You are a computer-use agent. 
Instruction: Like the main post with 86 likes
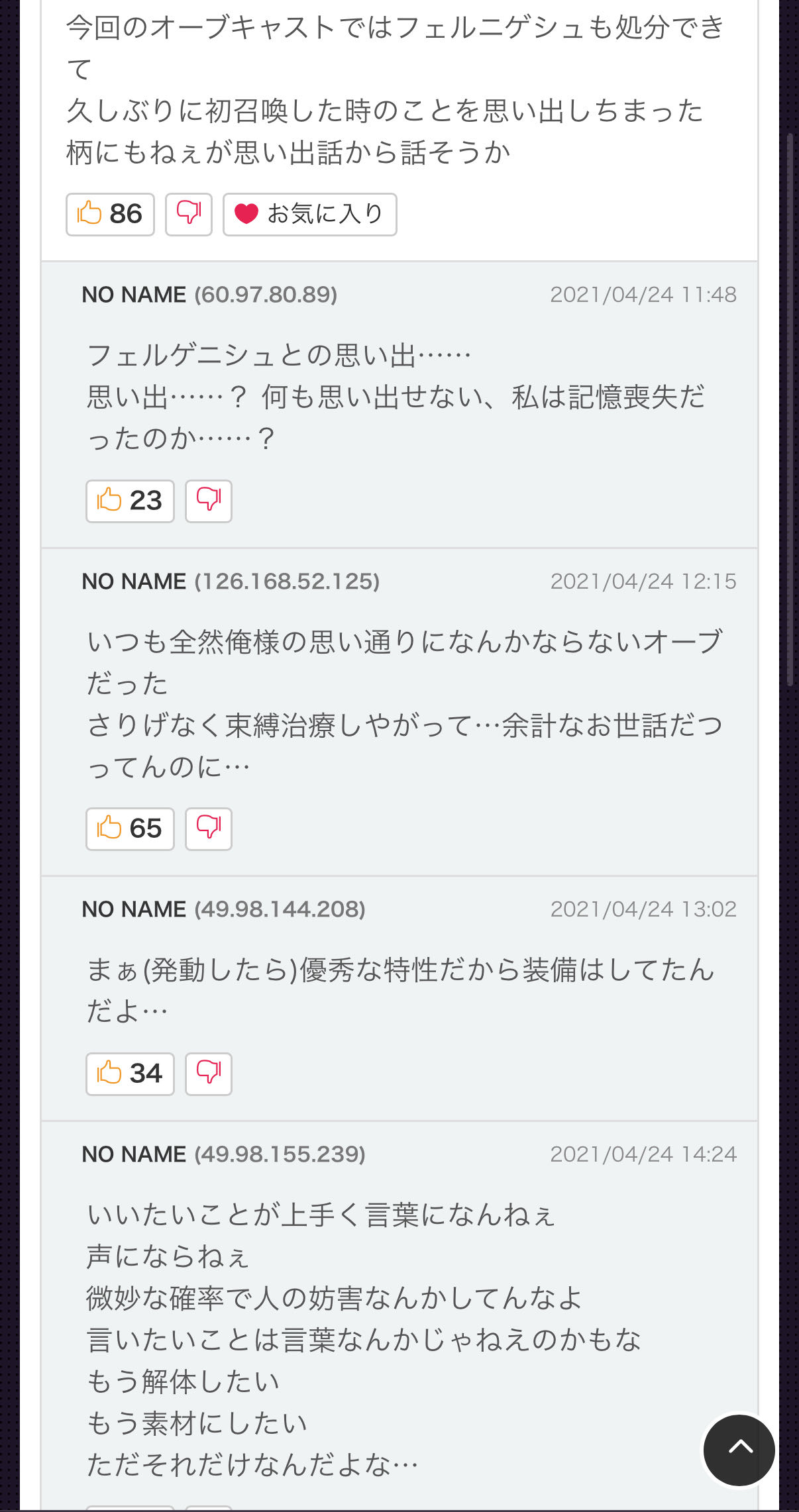(110, 214)
